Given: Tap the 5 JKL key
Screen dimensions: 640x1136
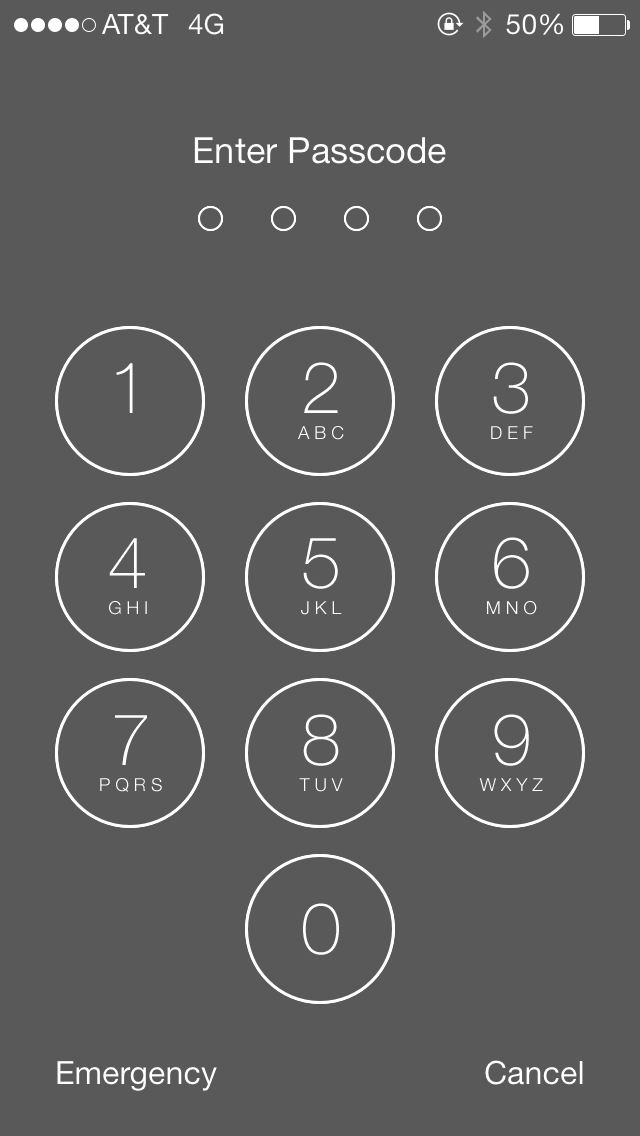Looking at the screenshot, I should click(320, 577).
